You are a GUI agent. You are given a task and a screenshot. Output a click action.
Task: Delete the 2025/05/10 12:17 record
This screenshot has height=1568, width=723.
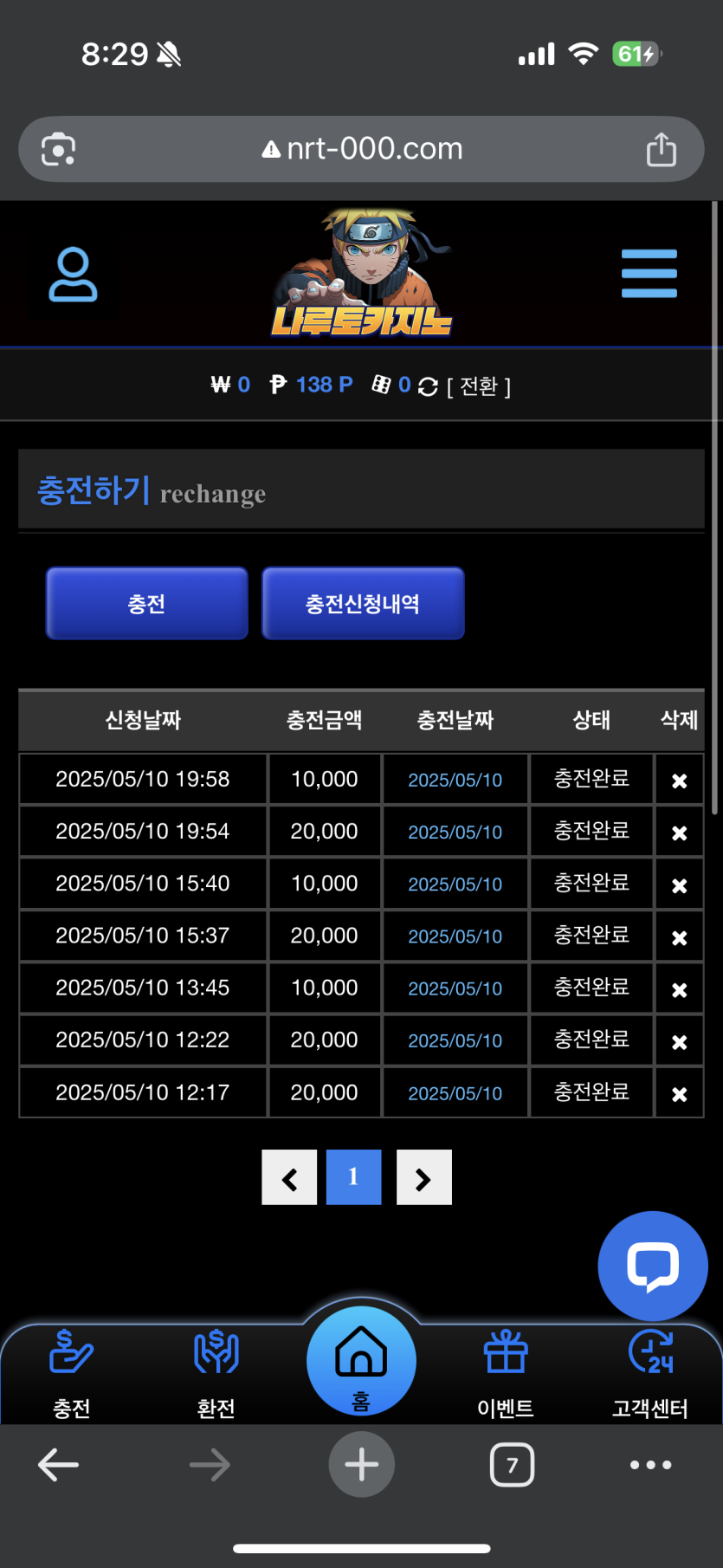tap(679, 1094)
